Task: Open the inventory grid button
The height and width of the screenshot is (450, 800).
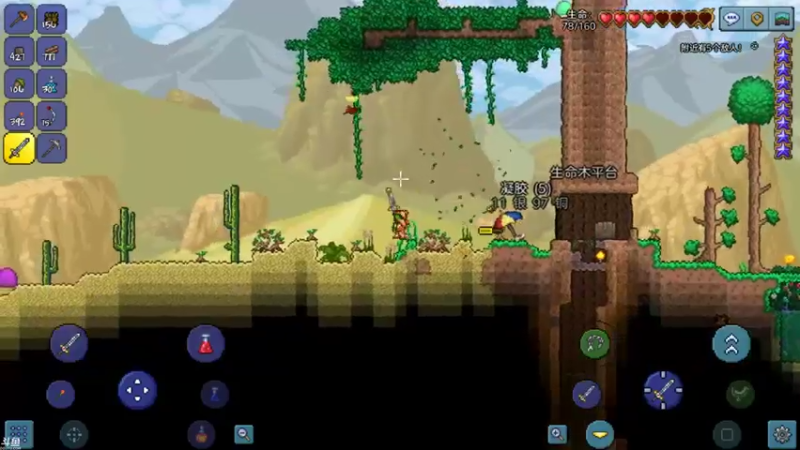Action: pos(18,434)
